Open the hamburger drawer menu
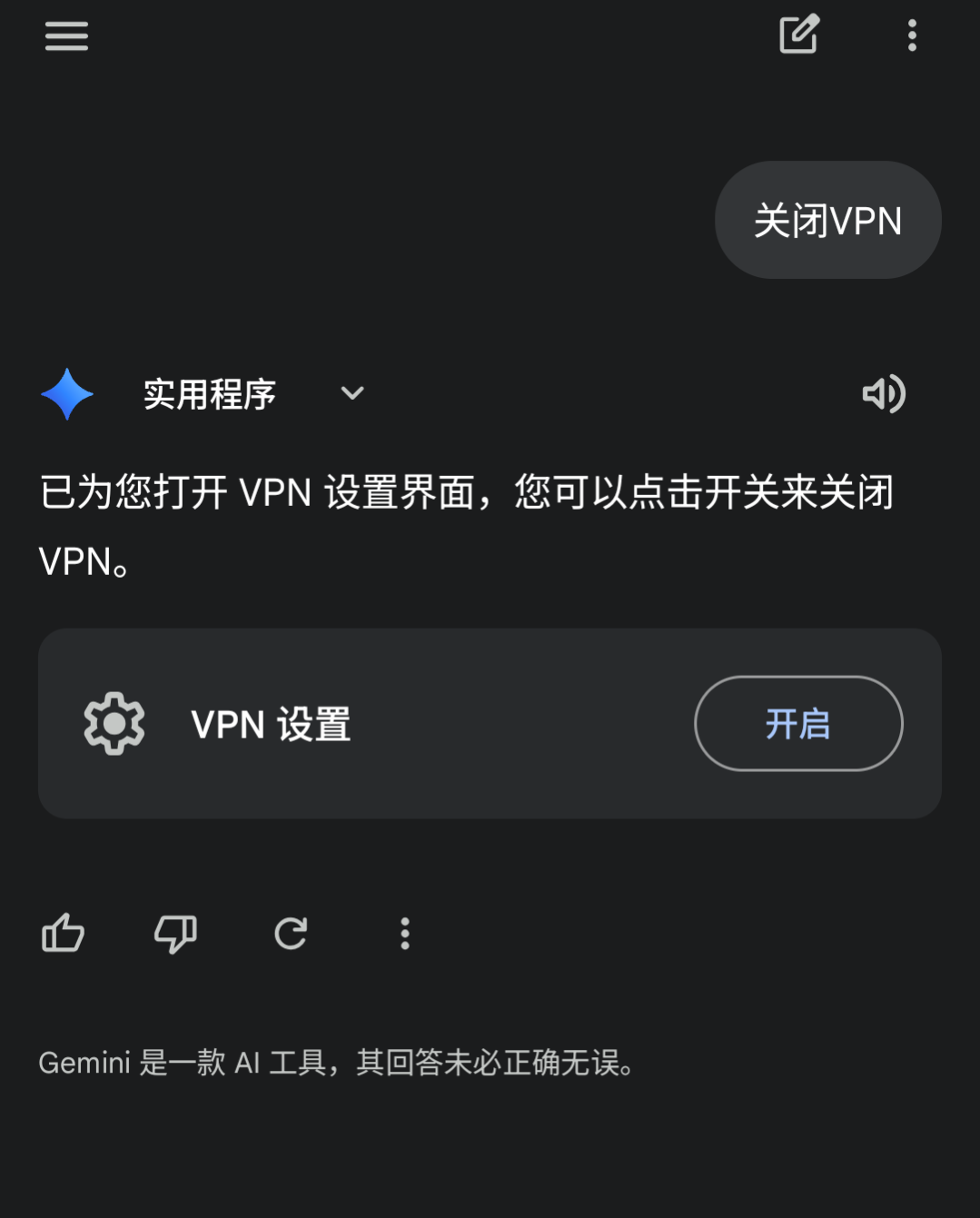 (66, 36)
